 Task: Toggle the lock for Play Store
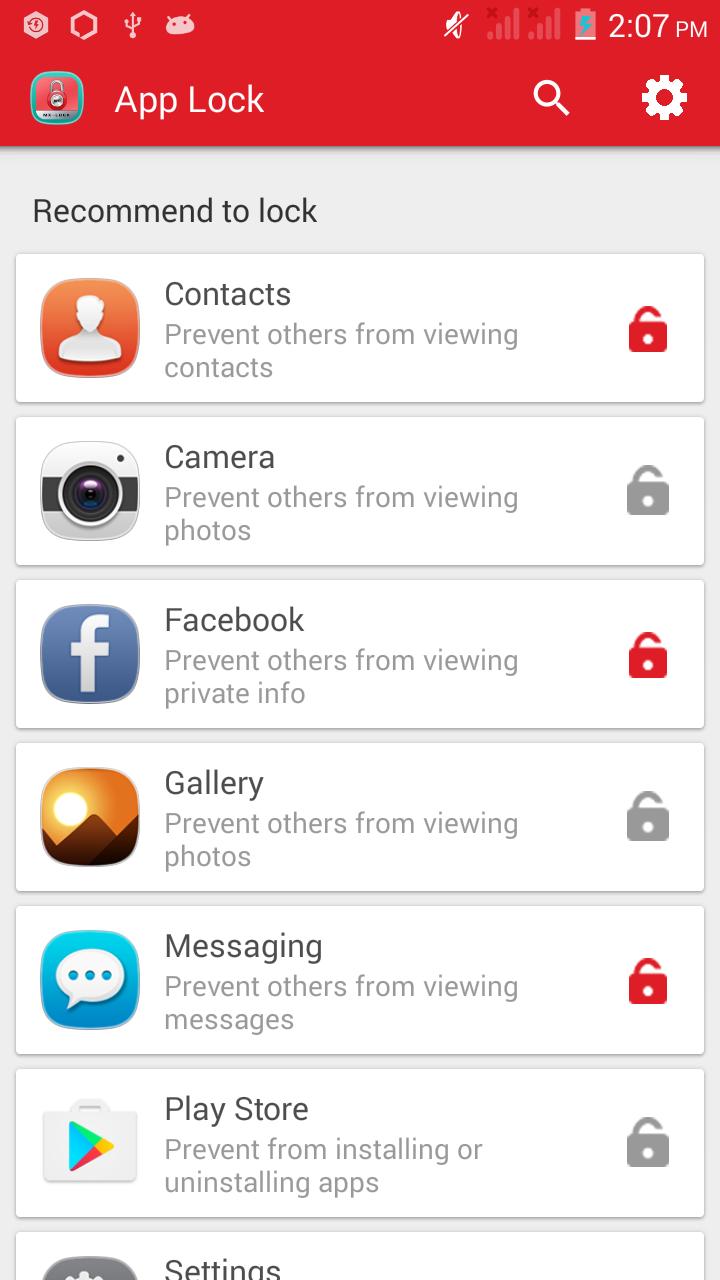click(648, 1144)
